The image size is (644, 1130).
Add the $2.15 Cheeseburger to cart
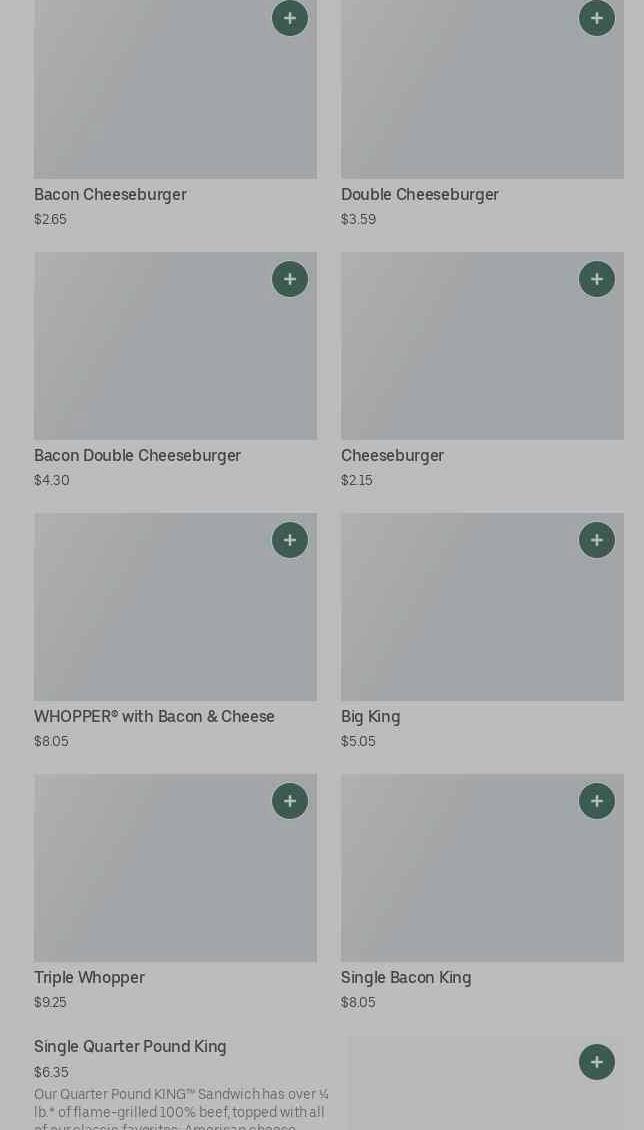coord(596,279)
